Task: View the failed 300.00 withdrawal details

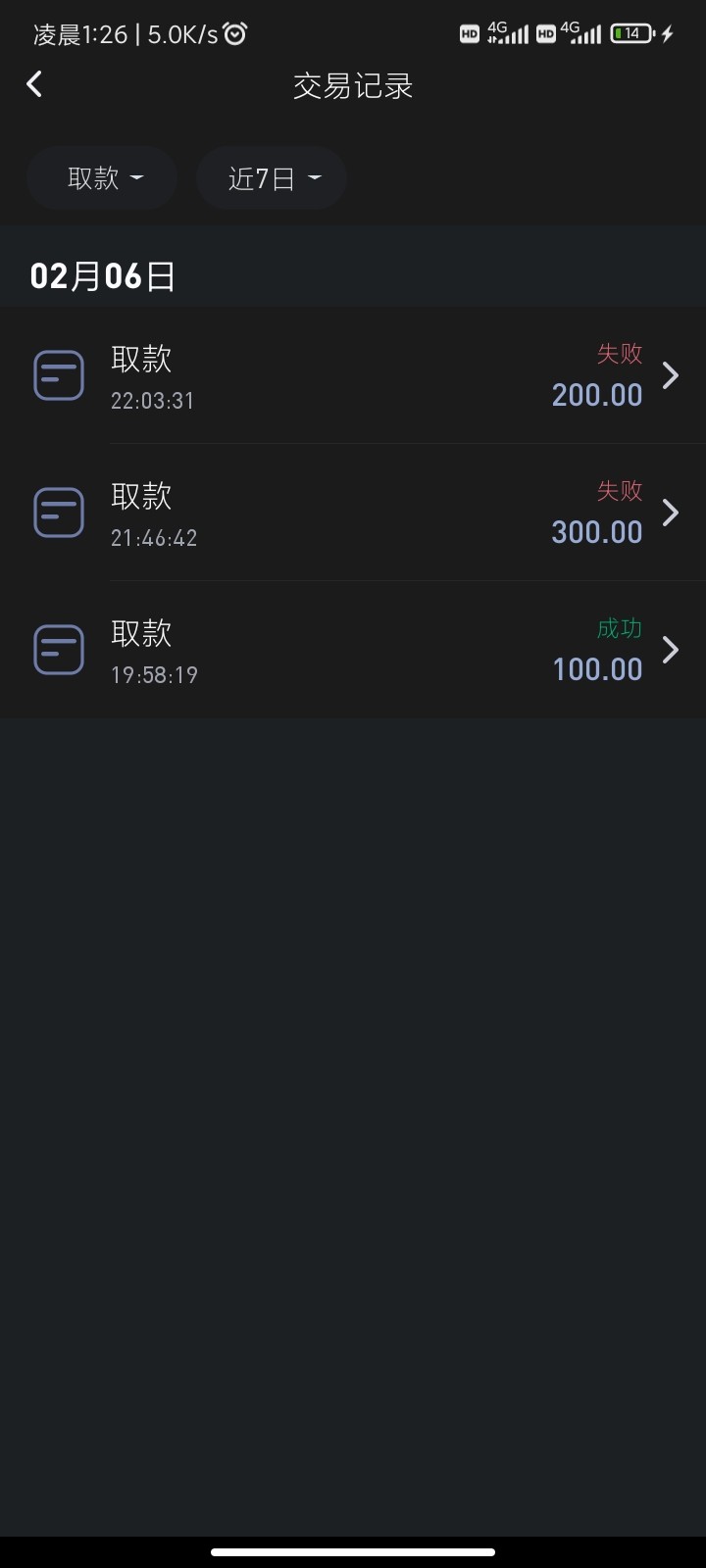Action: (x=353, y=513)
